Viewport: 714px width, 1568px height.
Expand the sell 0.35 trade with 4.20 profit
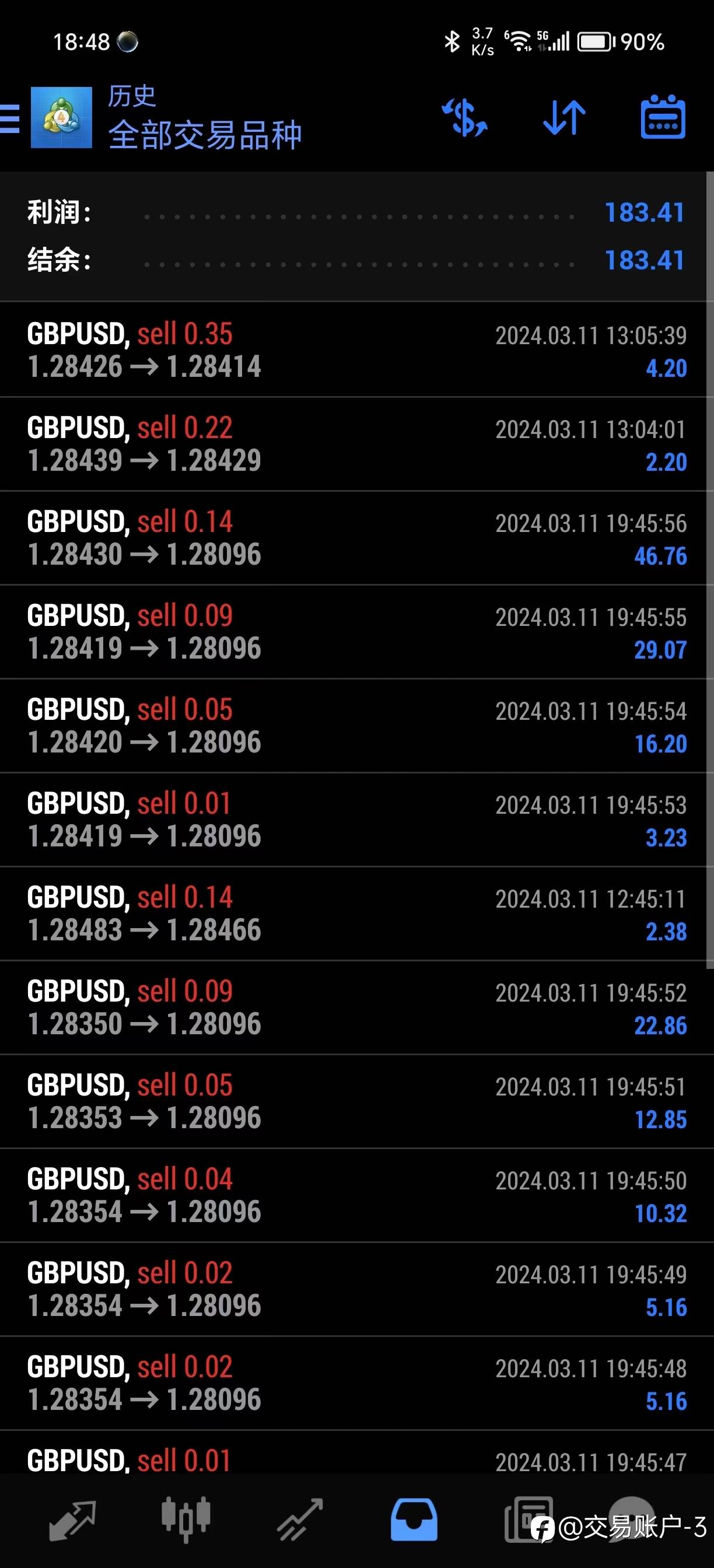click(356, 350)
